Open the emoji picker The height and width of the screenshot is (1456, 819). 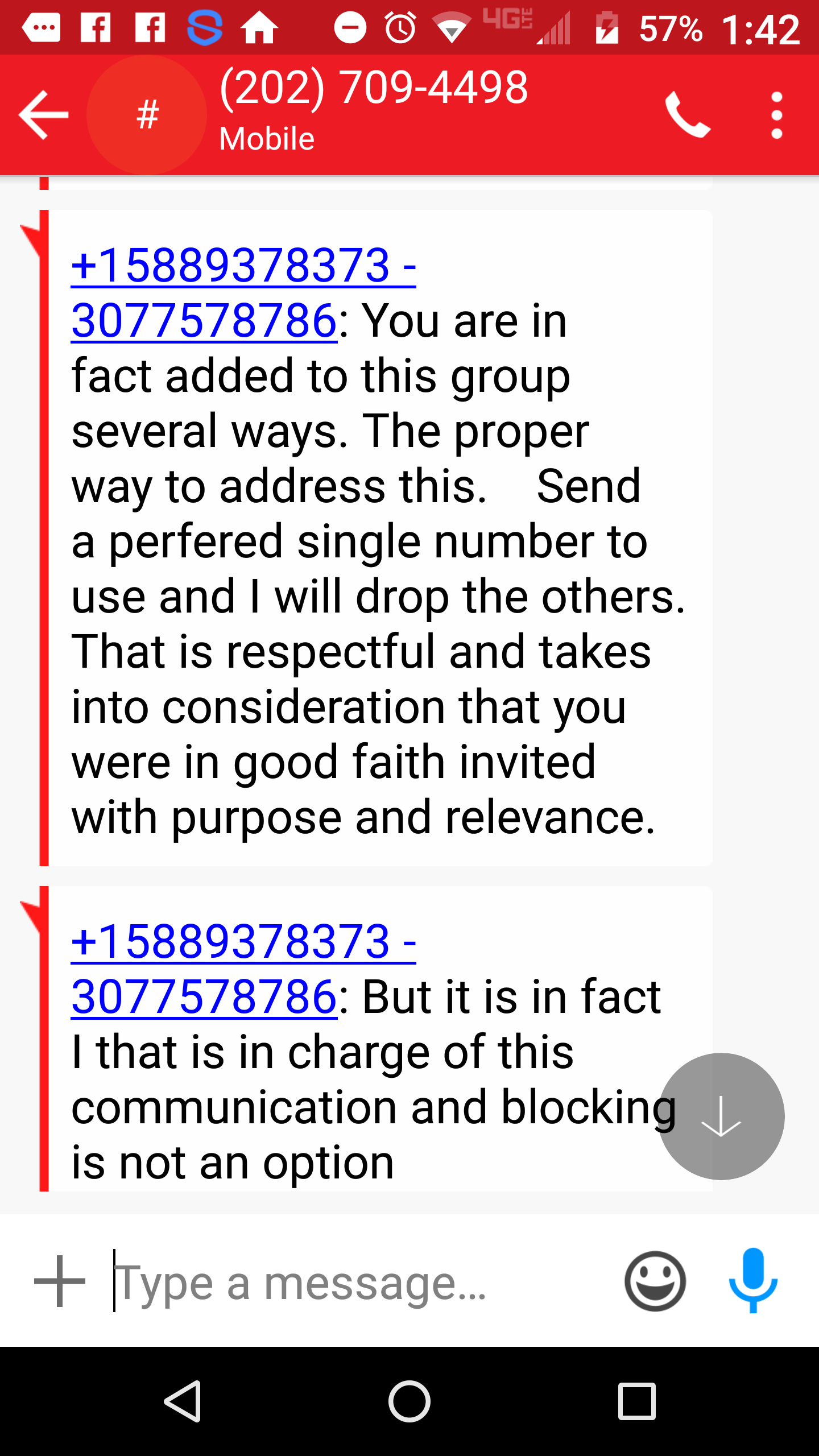point(655,1281)
